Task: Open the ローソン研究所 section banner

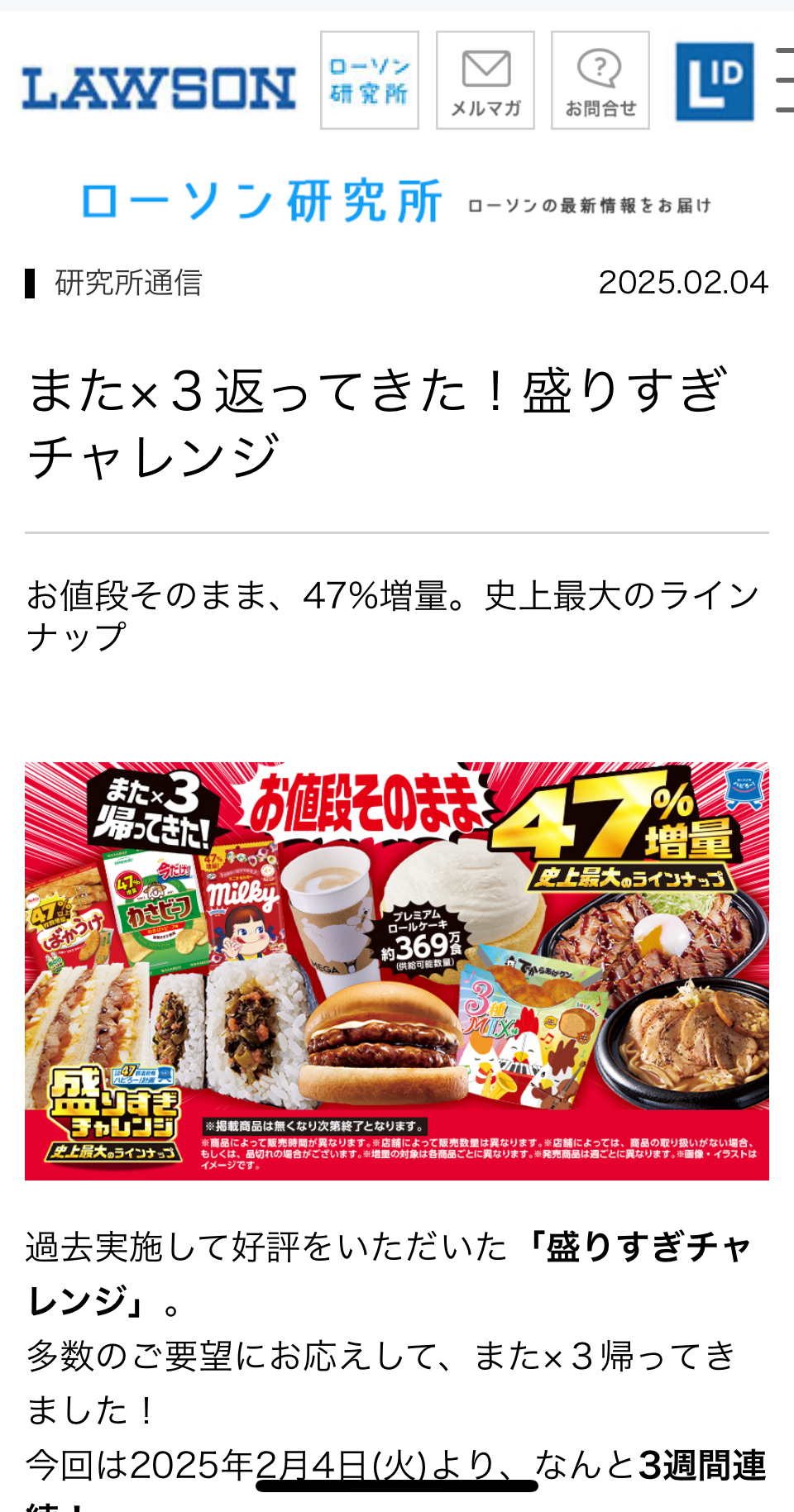Action: 397,202
